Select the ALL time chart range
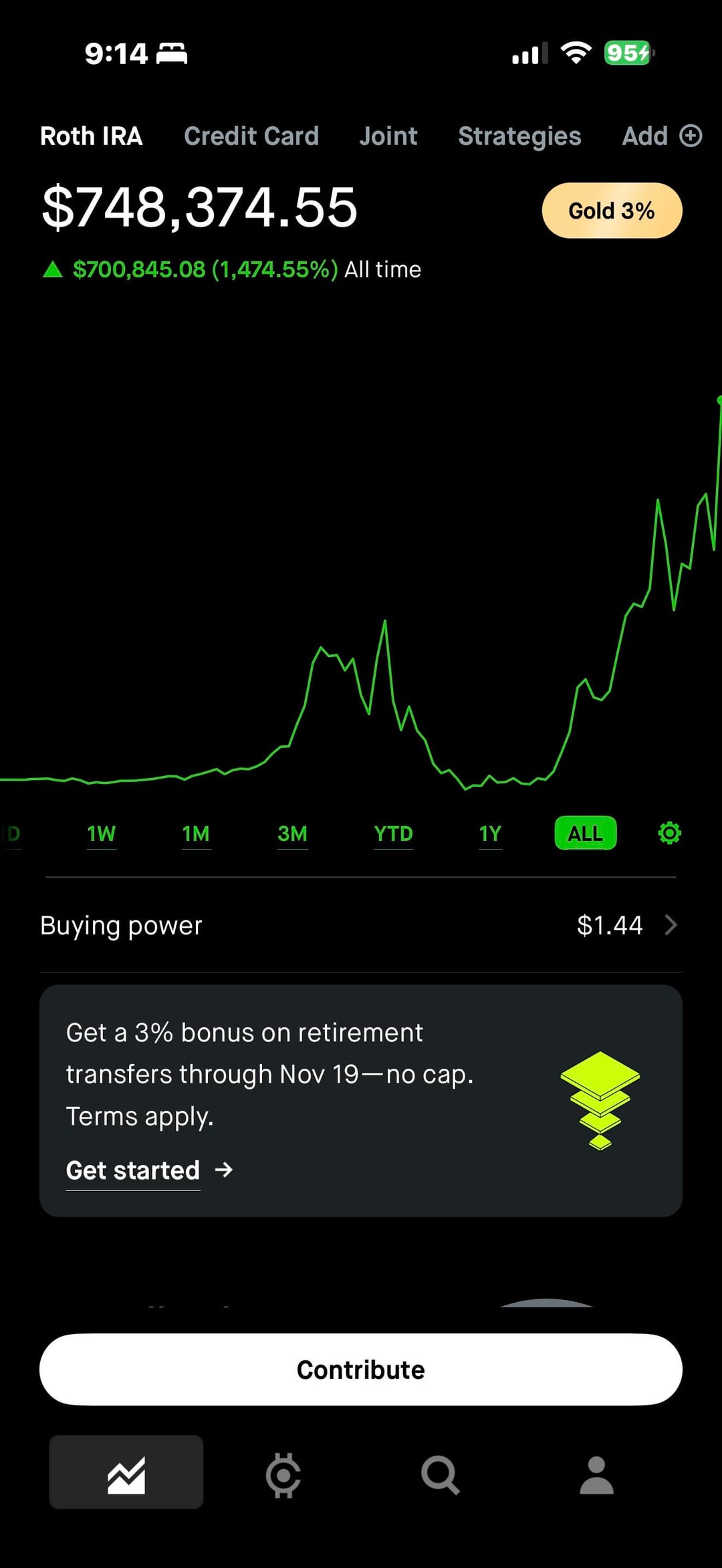 click(x=585, y=833)
